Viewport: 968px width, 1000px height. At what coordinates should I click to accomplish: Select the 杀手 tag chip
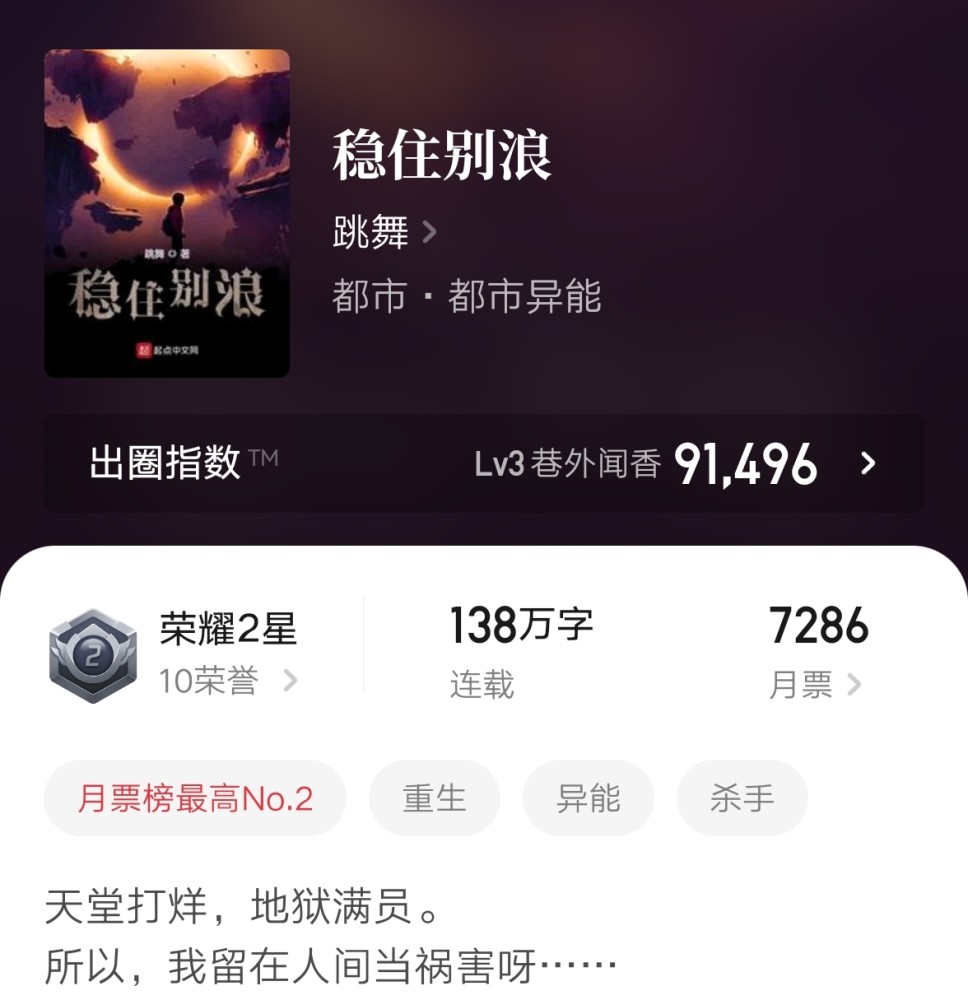[741, 797]
